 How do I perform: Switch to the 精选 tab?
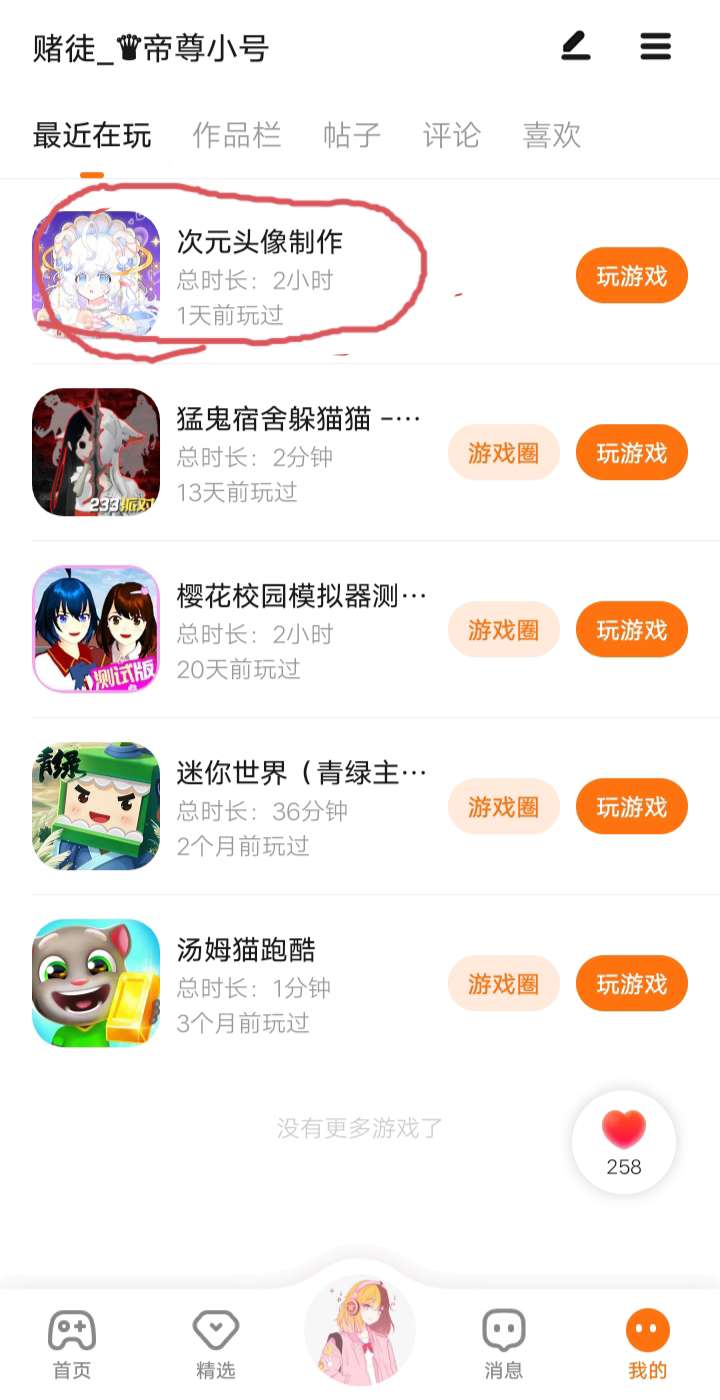pos(216,1344)
